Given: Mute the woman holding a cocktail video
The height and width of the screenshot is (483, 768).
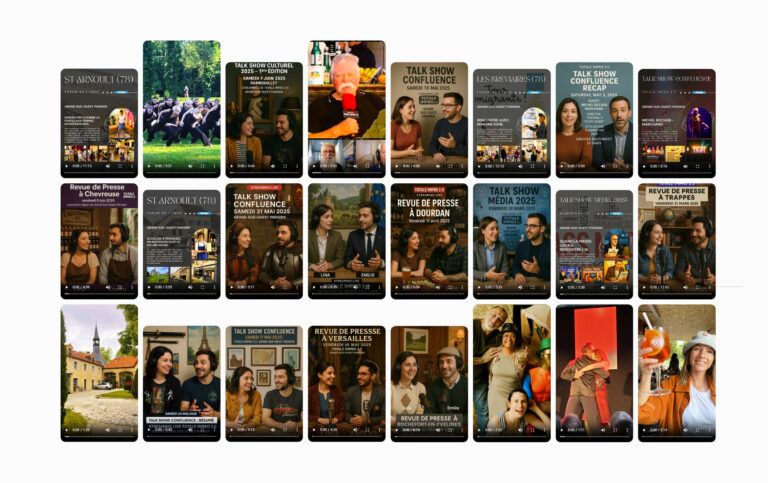Looking at the screenshot, I should click(x=685, y=430).
